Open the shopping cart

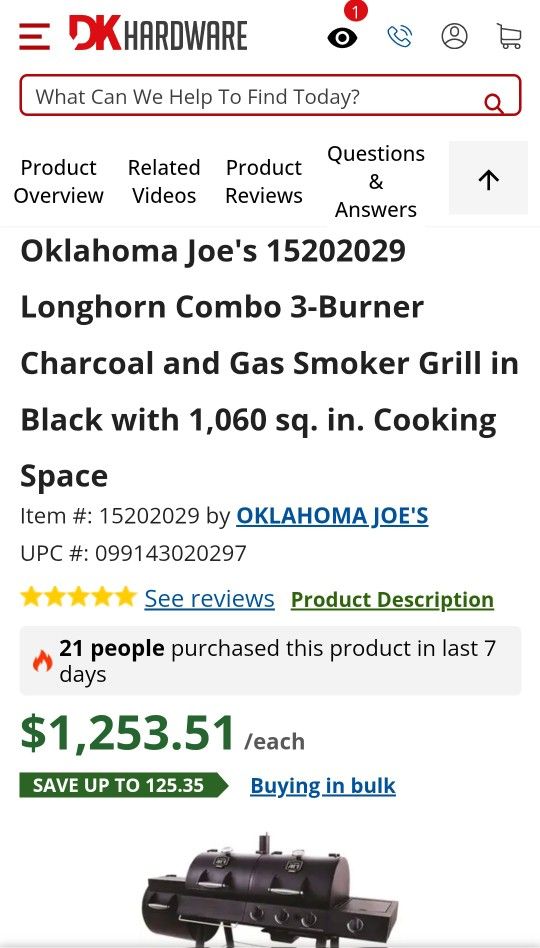(509, 36)
